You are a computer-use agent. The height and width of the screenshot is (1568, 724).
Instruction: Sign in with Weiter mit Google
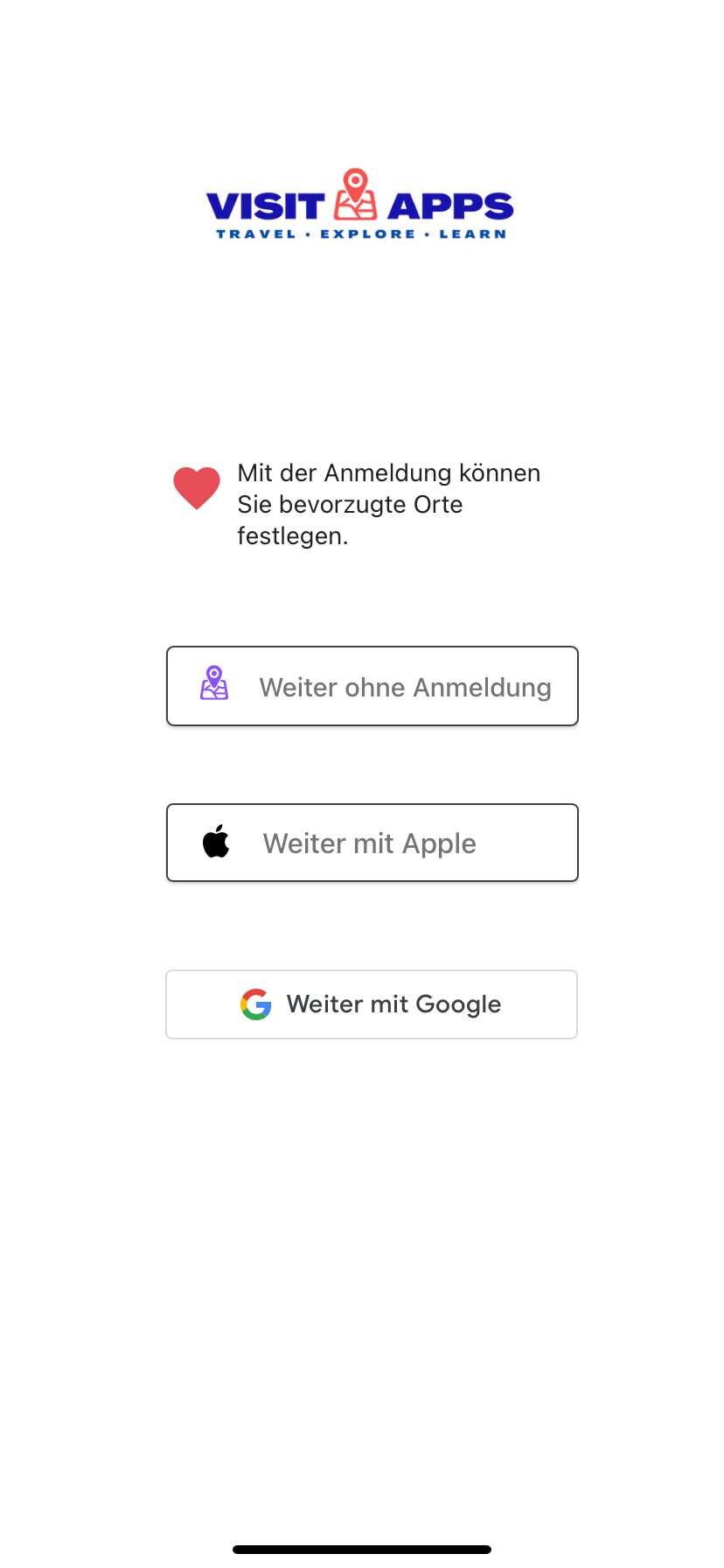(372, 1004)
